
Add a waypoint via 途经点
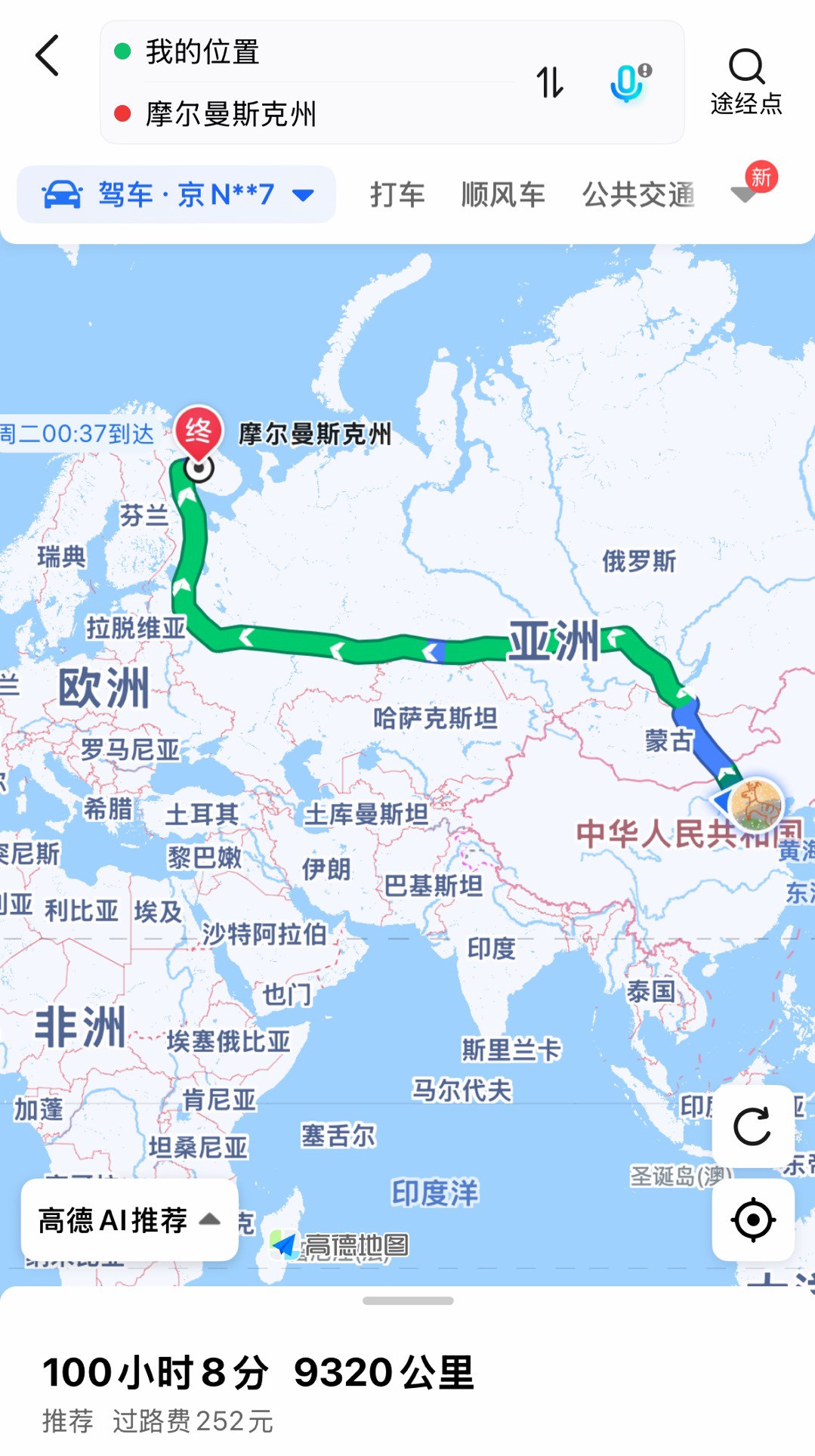tap(746, 82)
